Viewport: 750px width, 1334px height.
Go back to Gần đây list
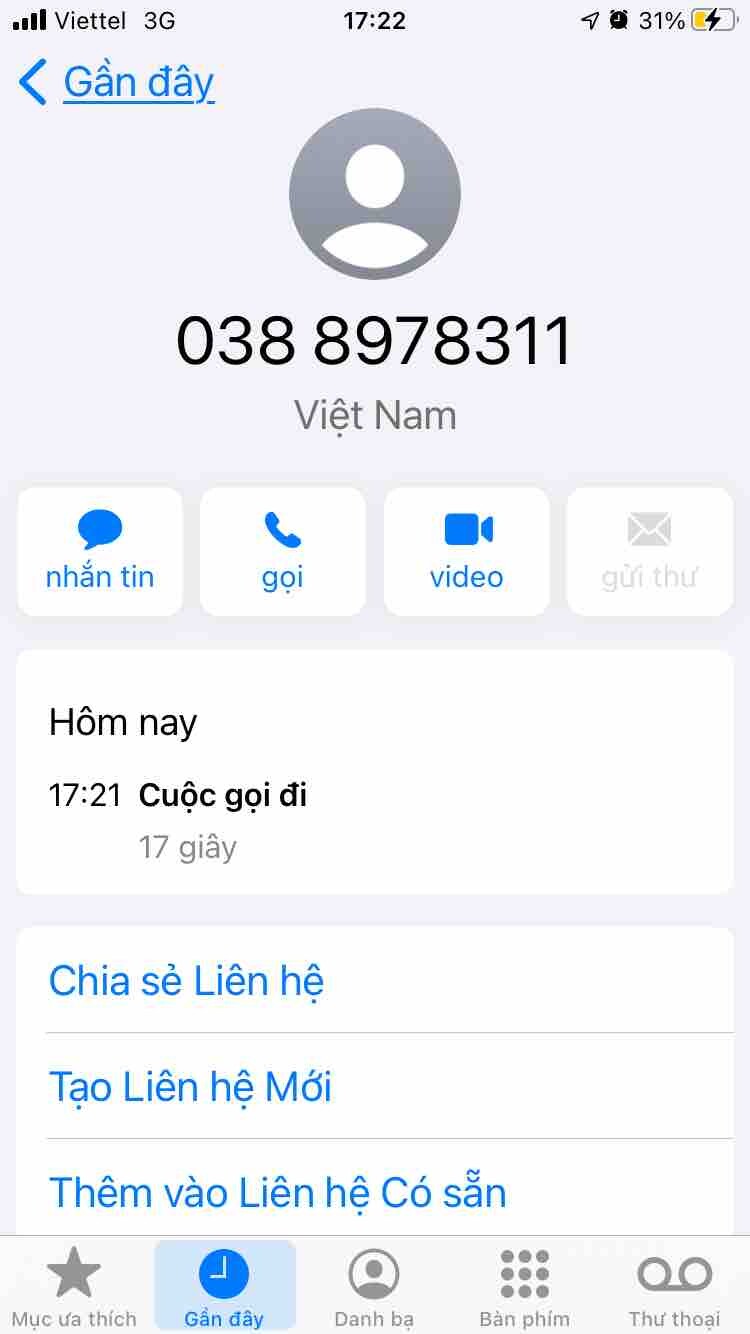[116, 82]
